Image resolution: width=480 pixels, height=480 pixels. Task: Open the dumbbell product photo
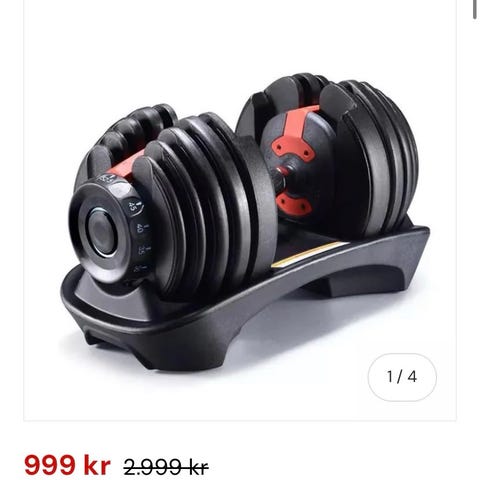(x=240, y=210)
